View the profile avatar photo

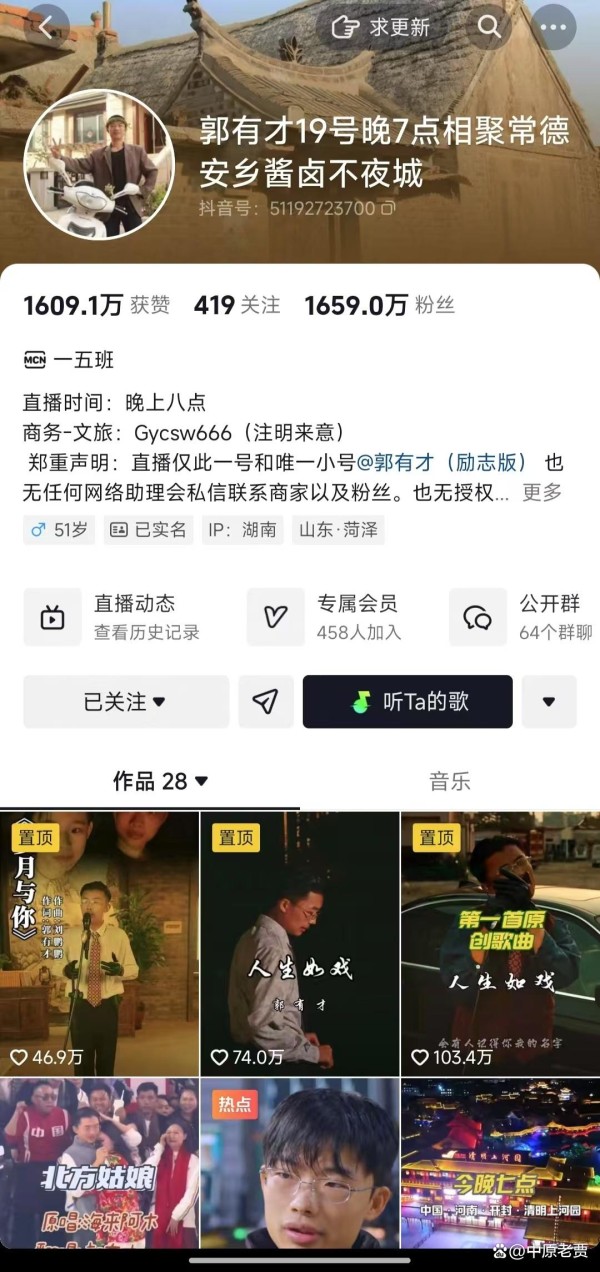pyautogui.click(x=99, y=165)
